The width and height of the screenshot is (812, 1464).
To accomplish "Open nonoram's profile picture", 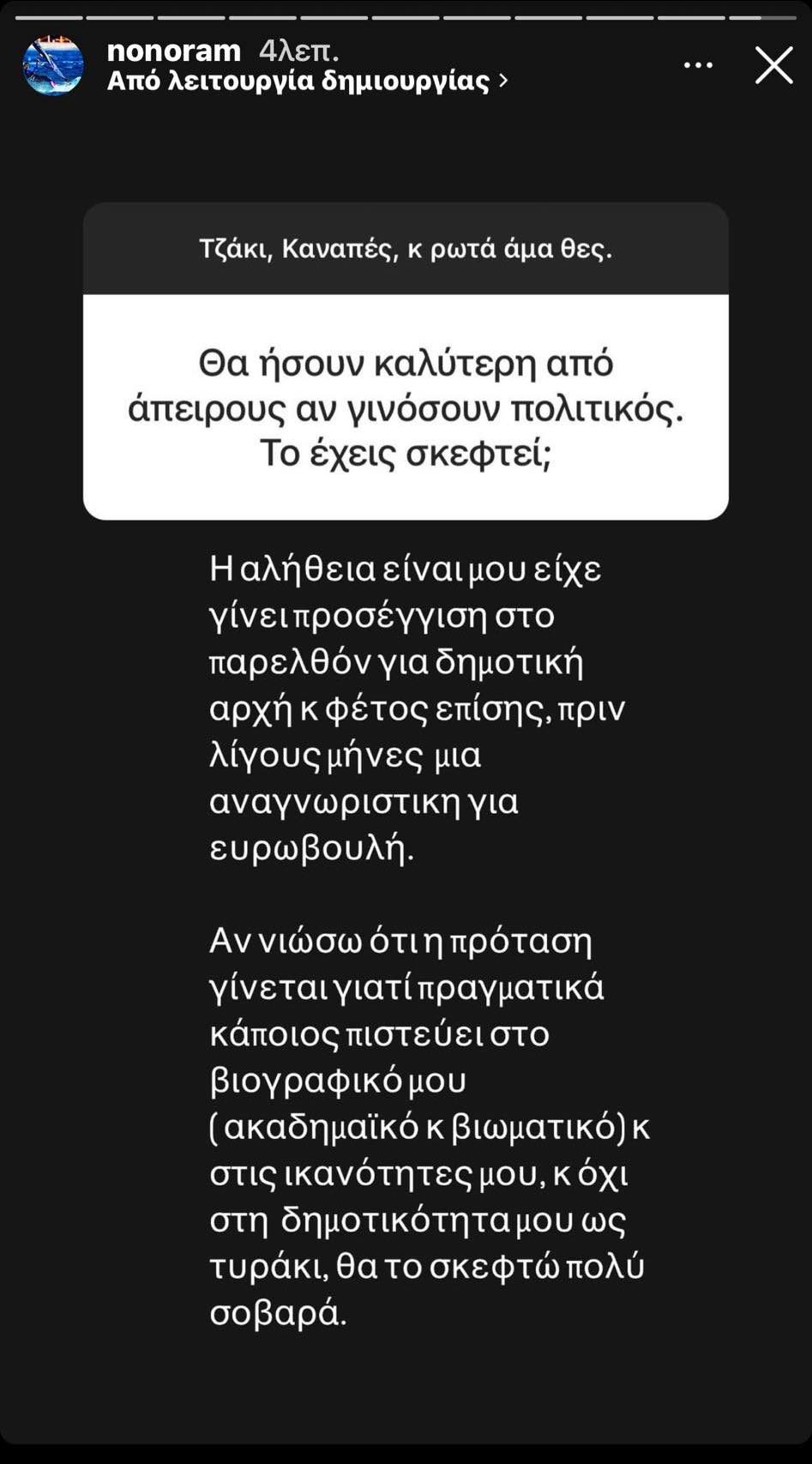I will pos(52,65).
